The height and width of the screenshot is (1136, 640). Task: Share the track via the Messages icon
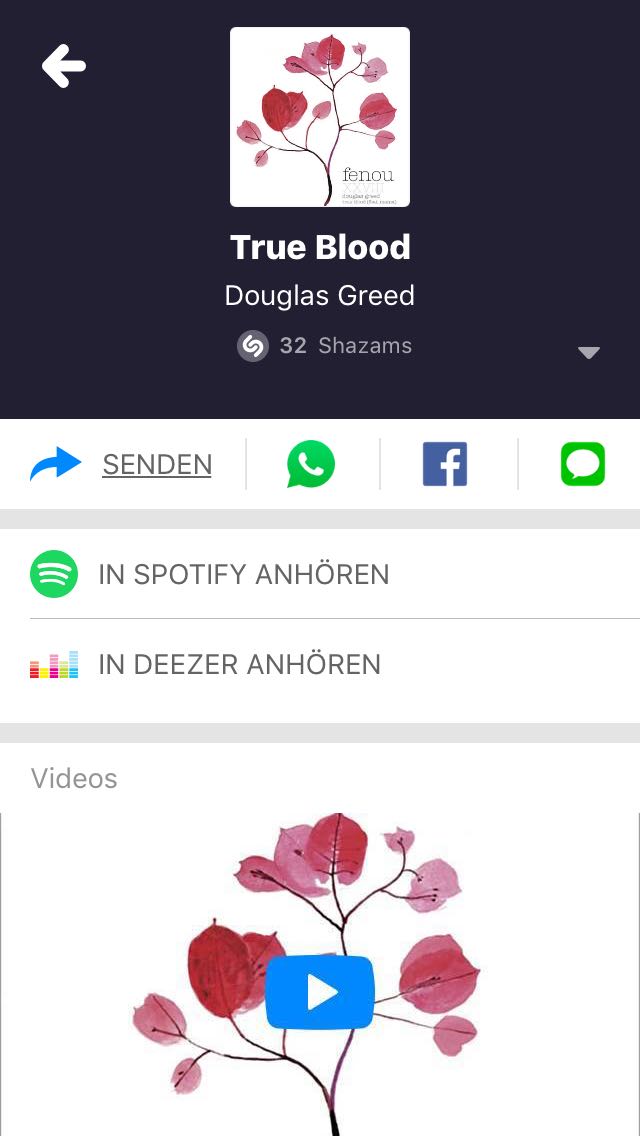pos(582,465)
